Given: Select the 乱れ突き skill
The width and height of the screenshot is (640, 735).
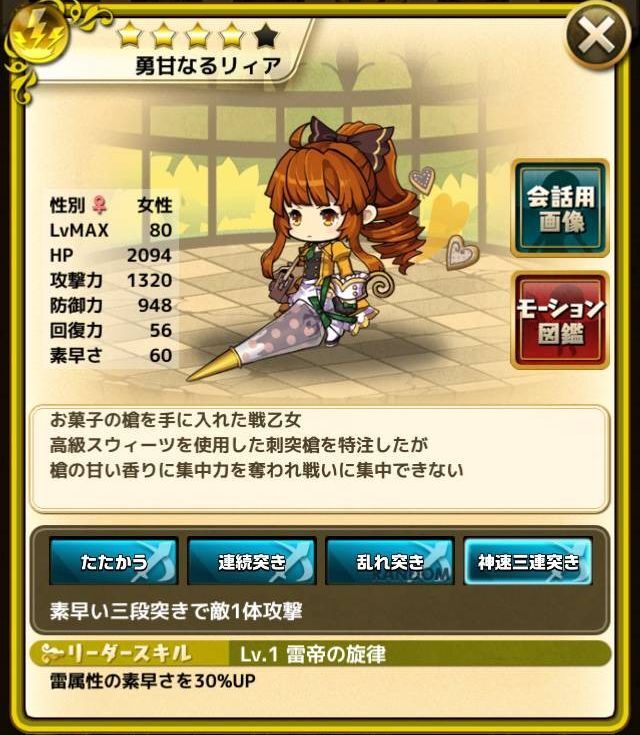Looking at the screenshot, I should 389,561.
